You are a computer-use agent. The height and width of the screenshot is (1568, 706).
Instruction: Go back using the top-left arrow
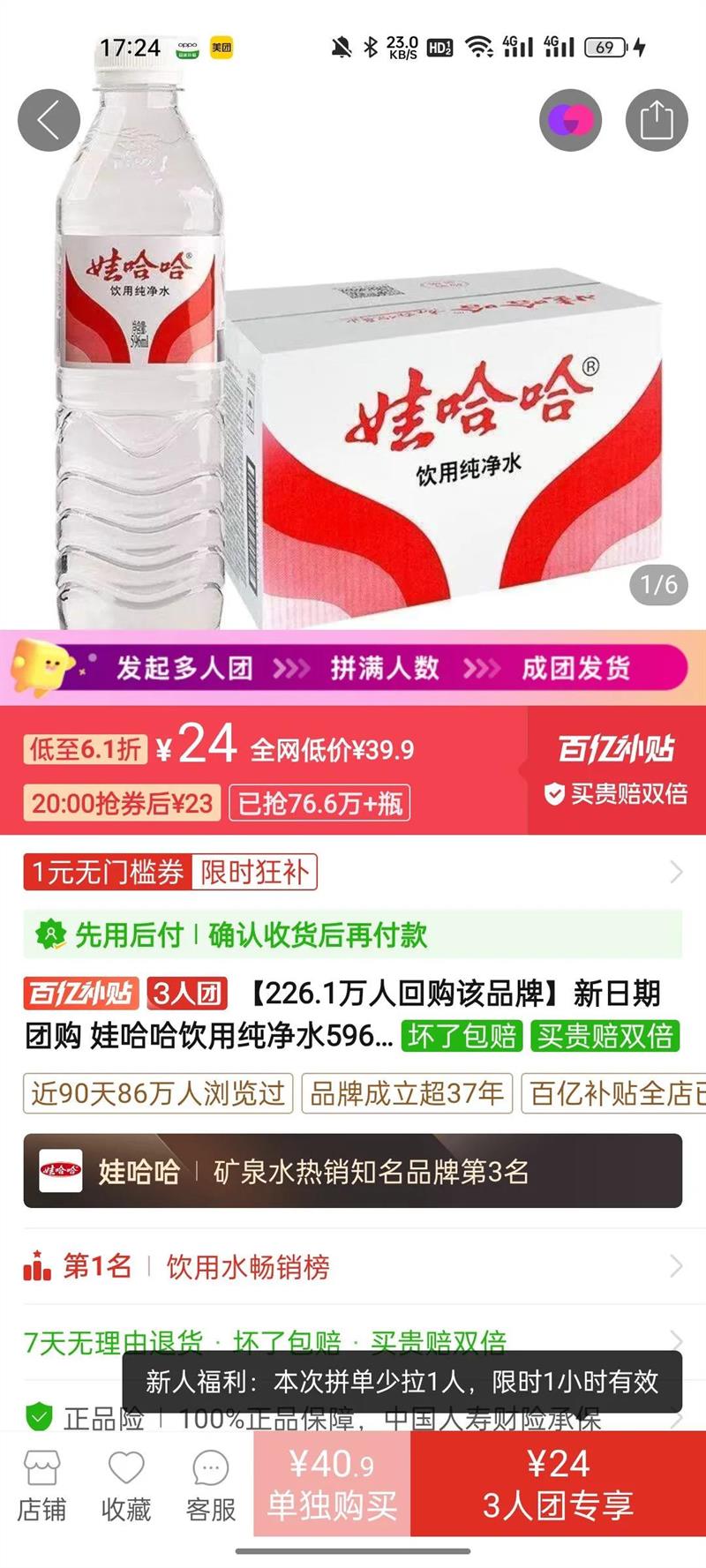[x=49, y=120]
